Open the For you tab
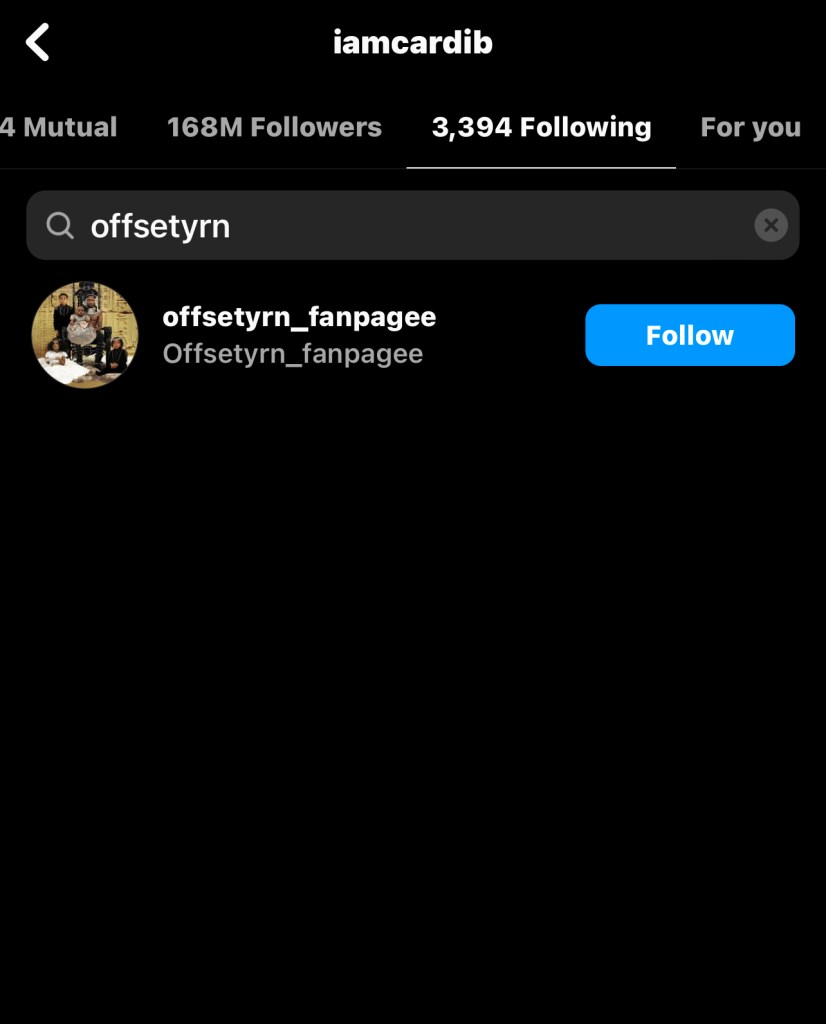The width and height of the screenshot is (826, 1024). point(750,128)
